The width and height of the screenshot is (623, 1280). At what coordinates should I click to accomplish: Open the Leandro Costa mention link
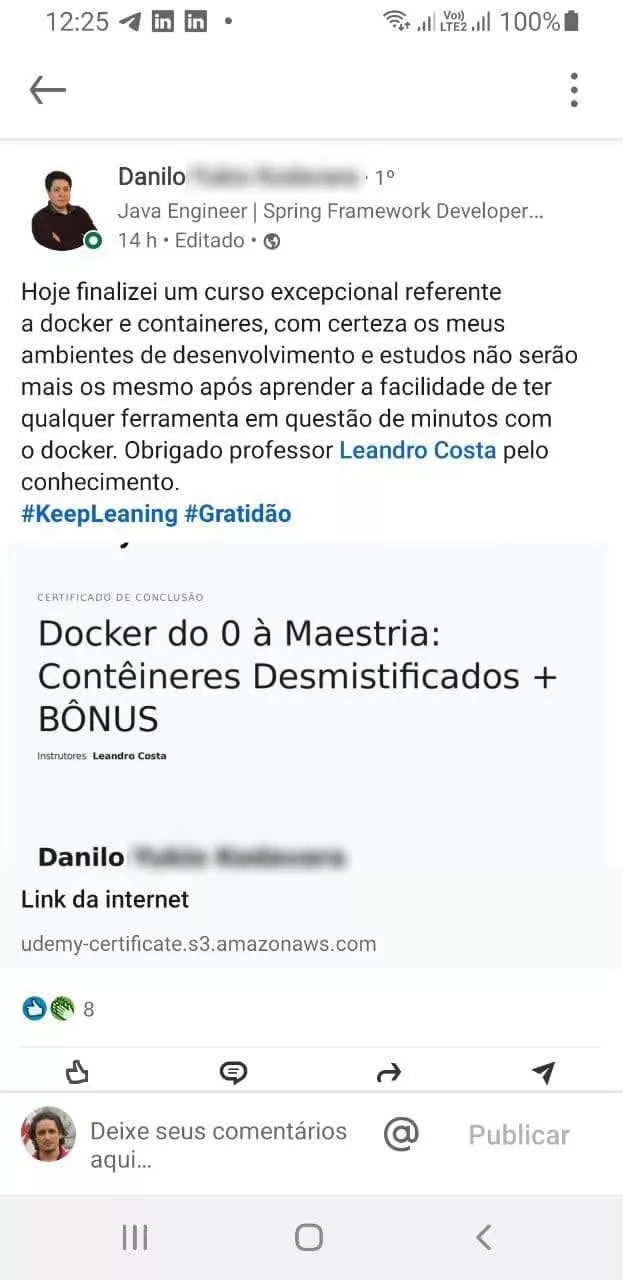(x=417, y=450)
